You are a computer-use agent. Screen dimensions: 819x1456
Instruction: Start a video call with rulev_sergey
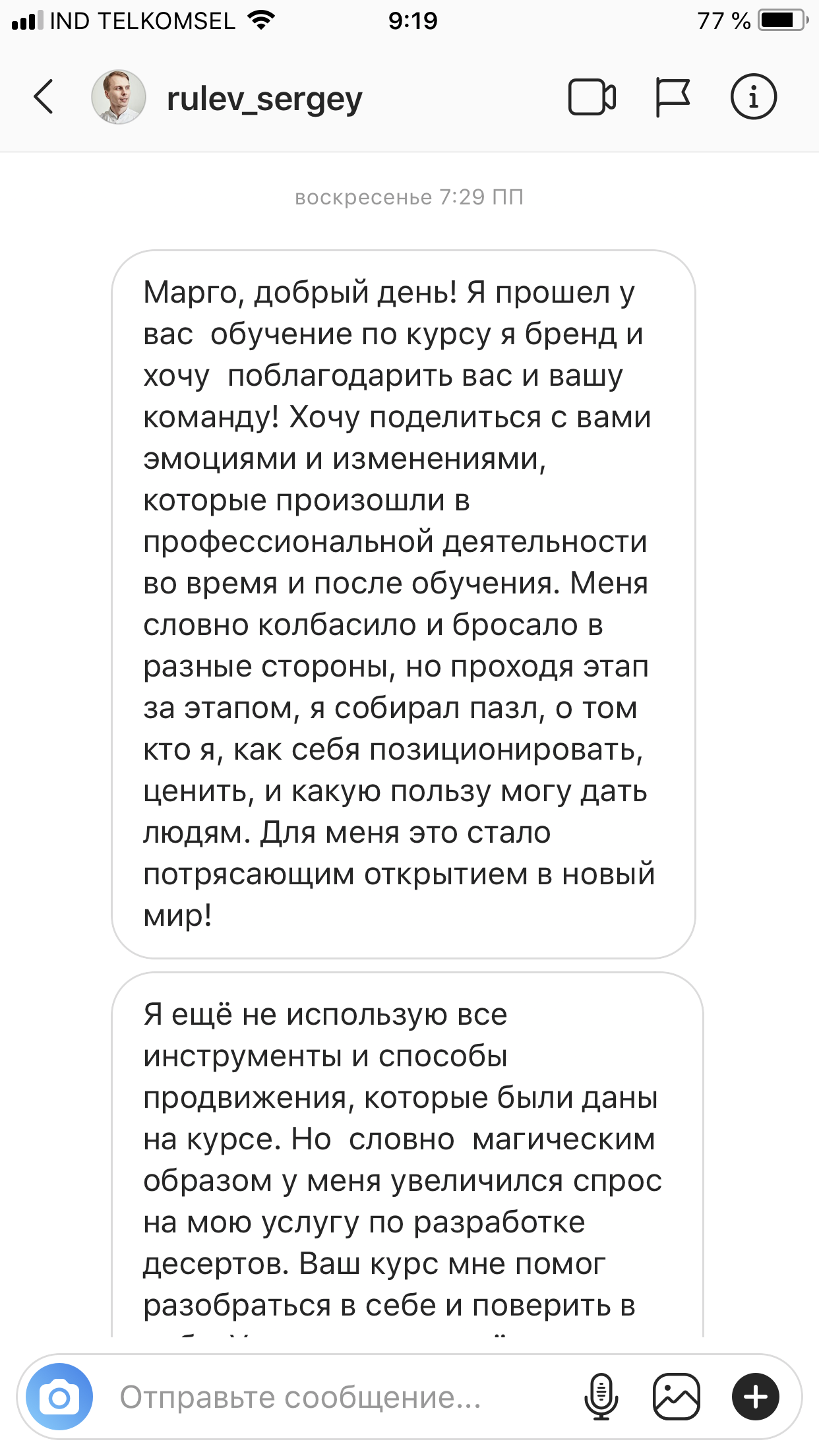(x=591, y=98)
